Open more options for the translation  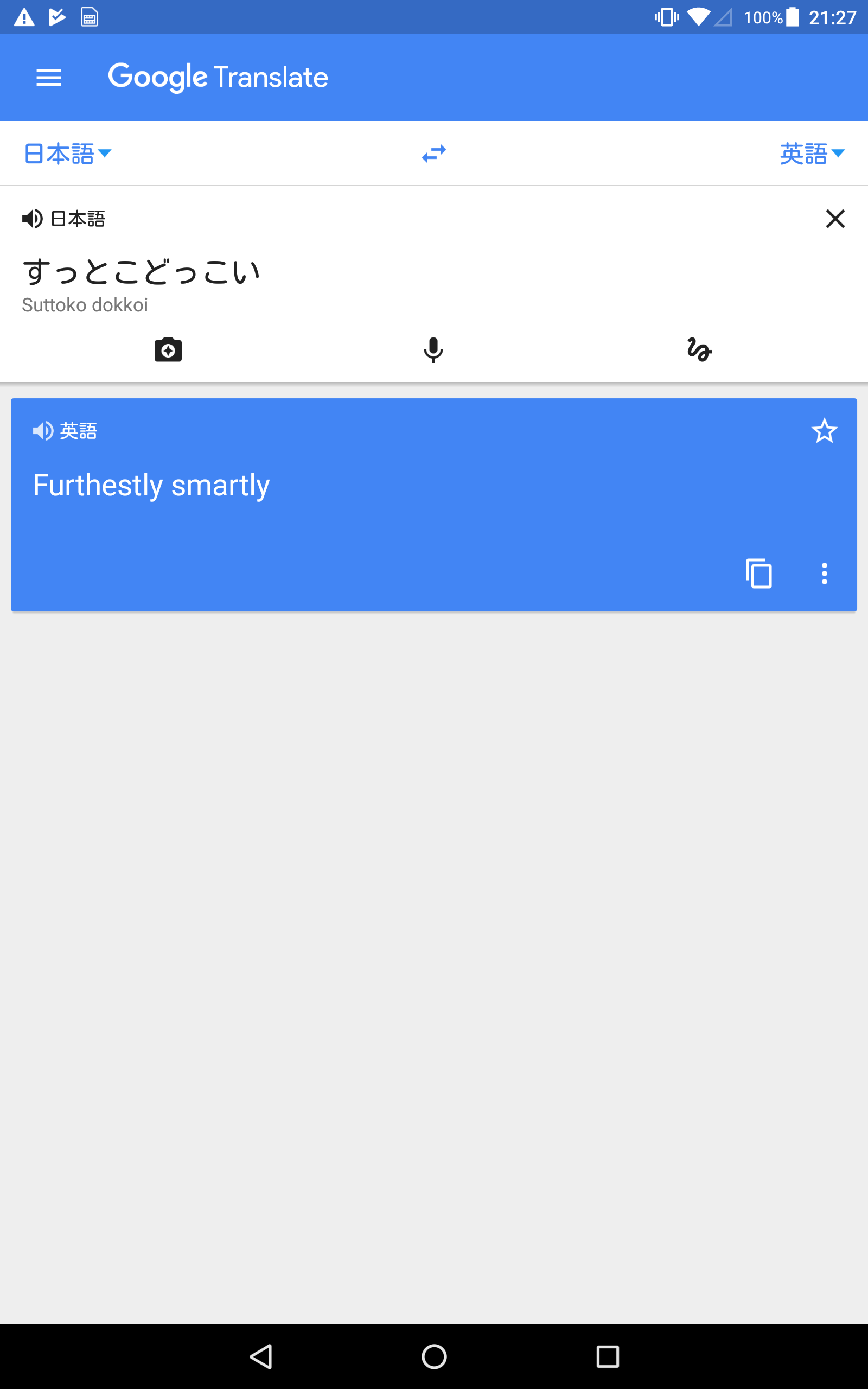[825, 574]
